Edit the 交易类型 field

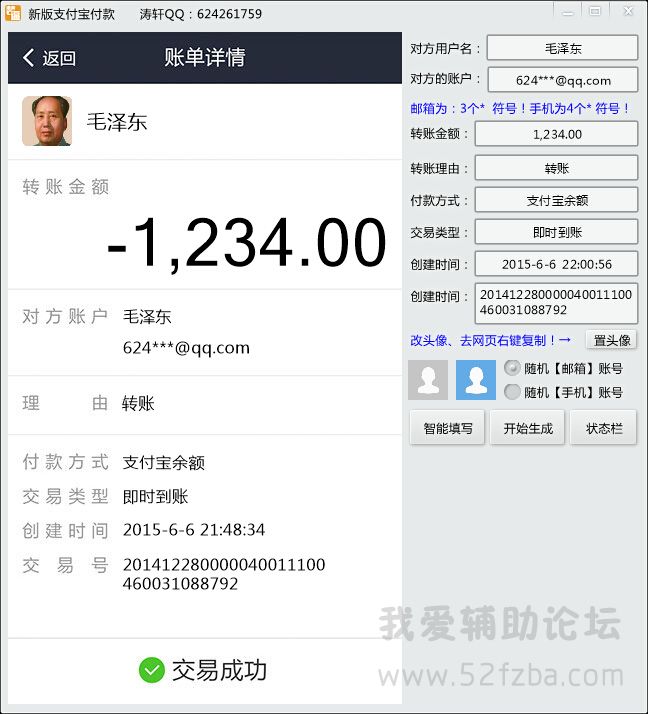pyautogui.click(x=556, y=232)
